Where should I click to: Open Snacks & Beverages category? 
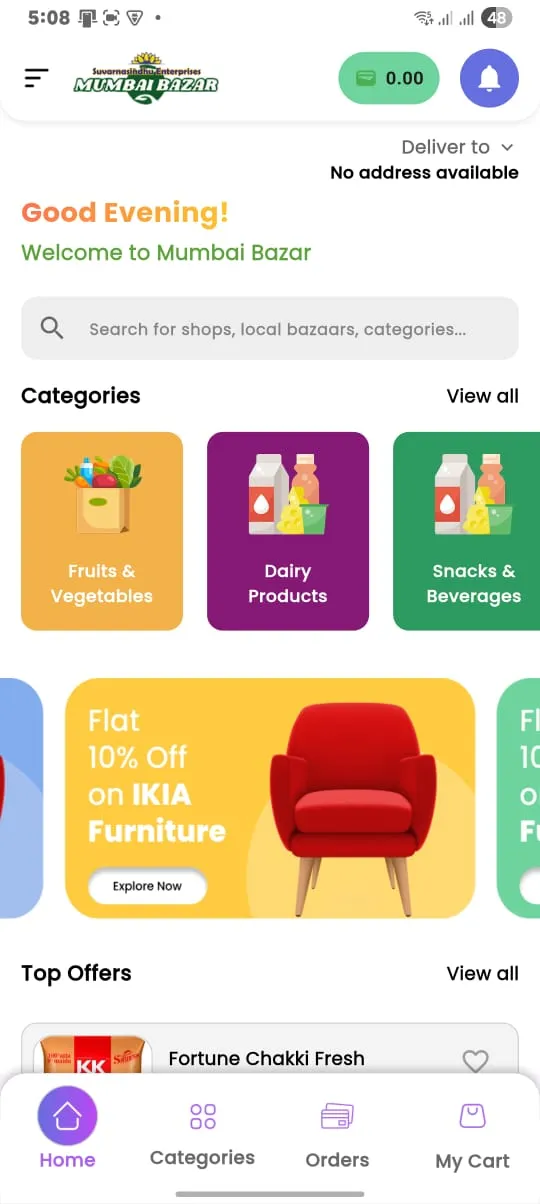pos(467,531)
